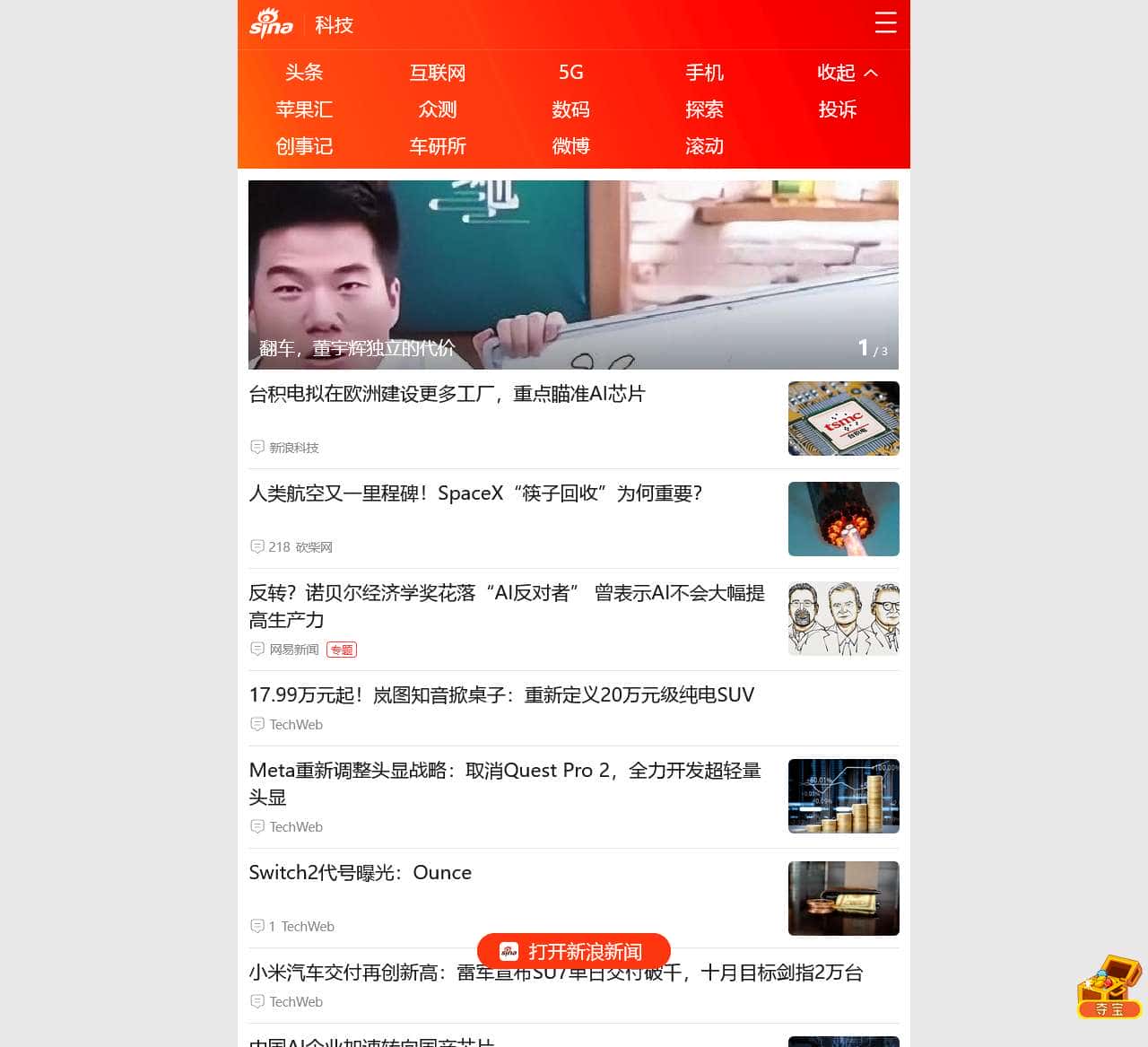The height and width of the screenshot is (1047, 1148).
Task: Switch to the 数码 channel
Action: [570, 109]
